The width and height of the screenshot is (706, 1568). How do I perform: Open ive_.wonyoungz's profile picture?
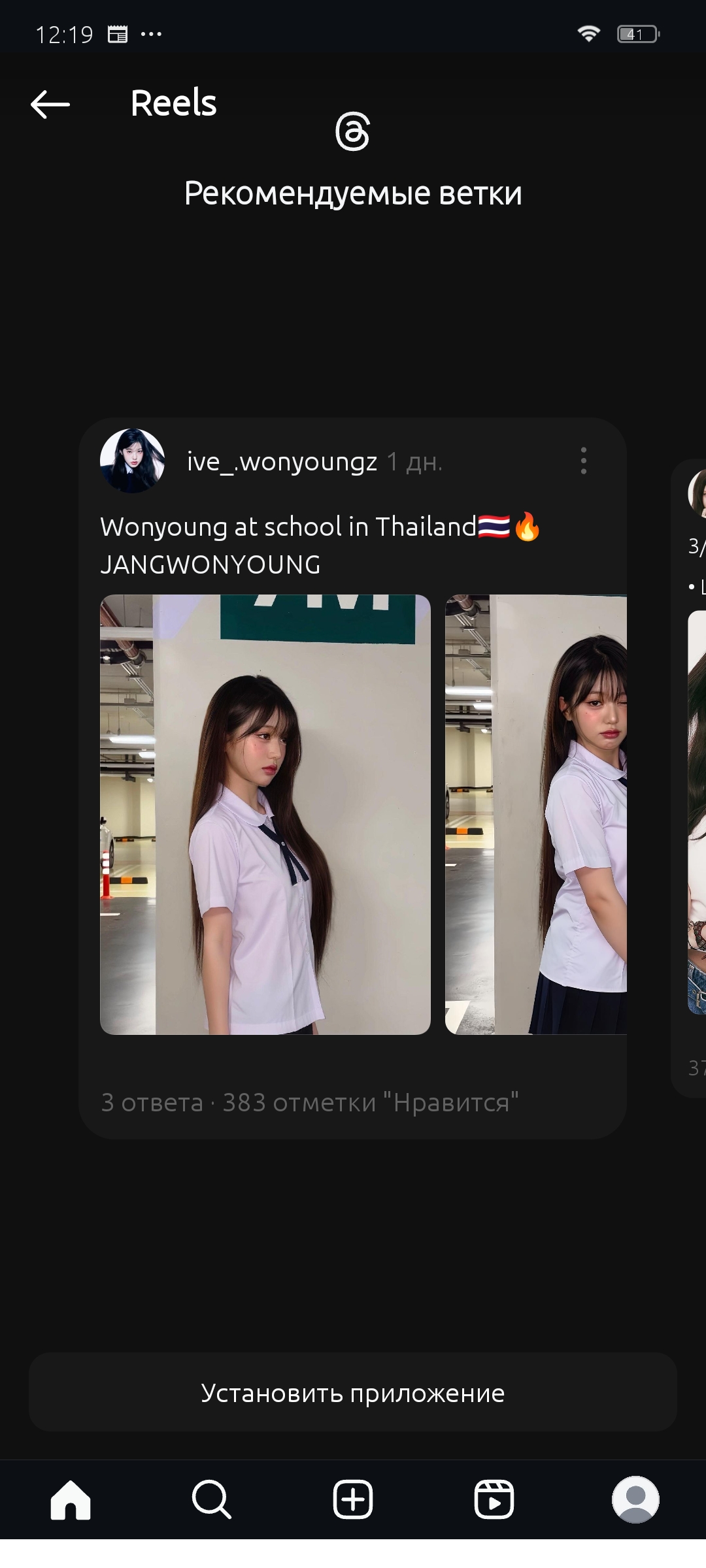tap(132, 461)
